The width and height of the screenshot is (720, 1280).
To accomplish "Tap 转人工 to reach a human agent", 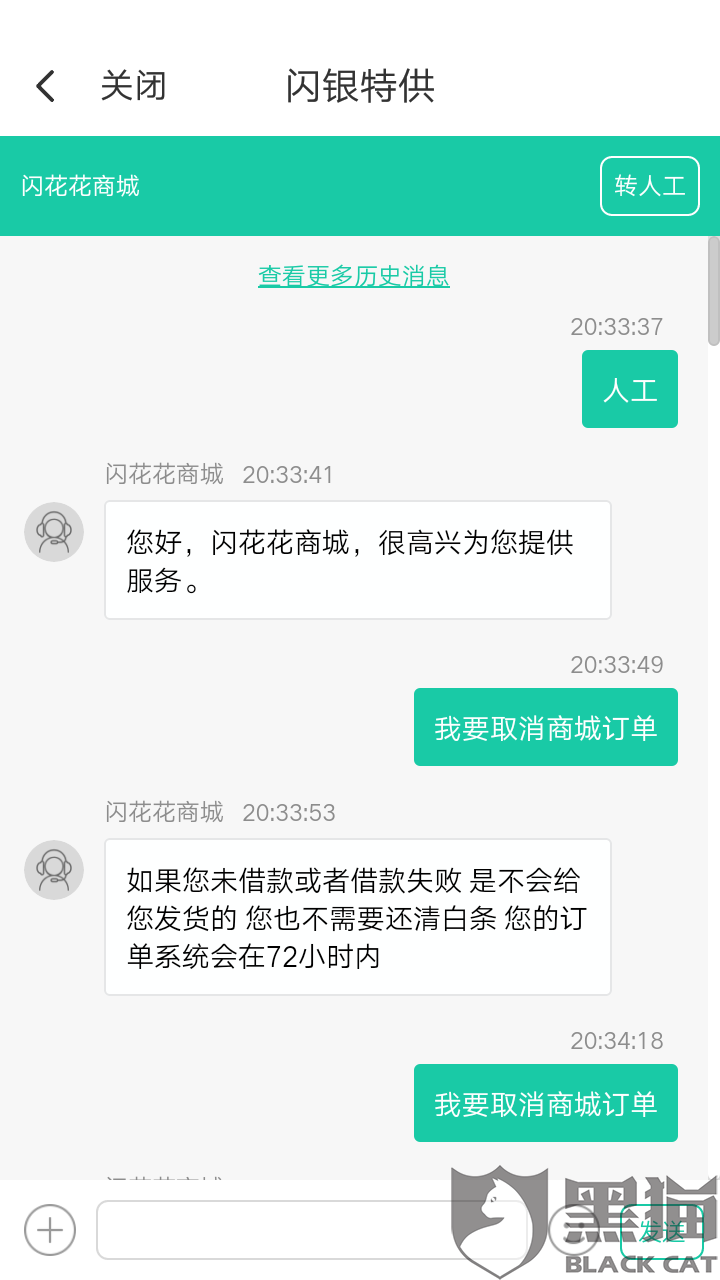I will (x=650, y=186).
